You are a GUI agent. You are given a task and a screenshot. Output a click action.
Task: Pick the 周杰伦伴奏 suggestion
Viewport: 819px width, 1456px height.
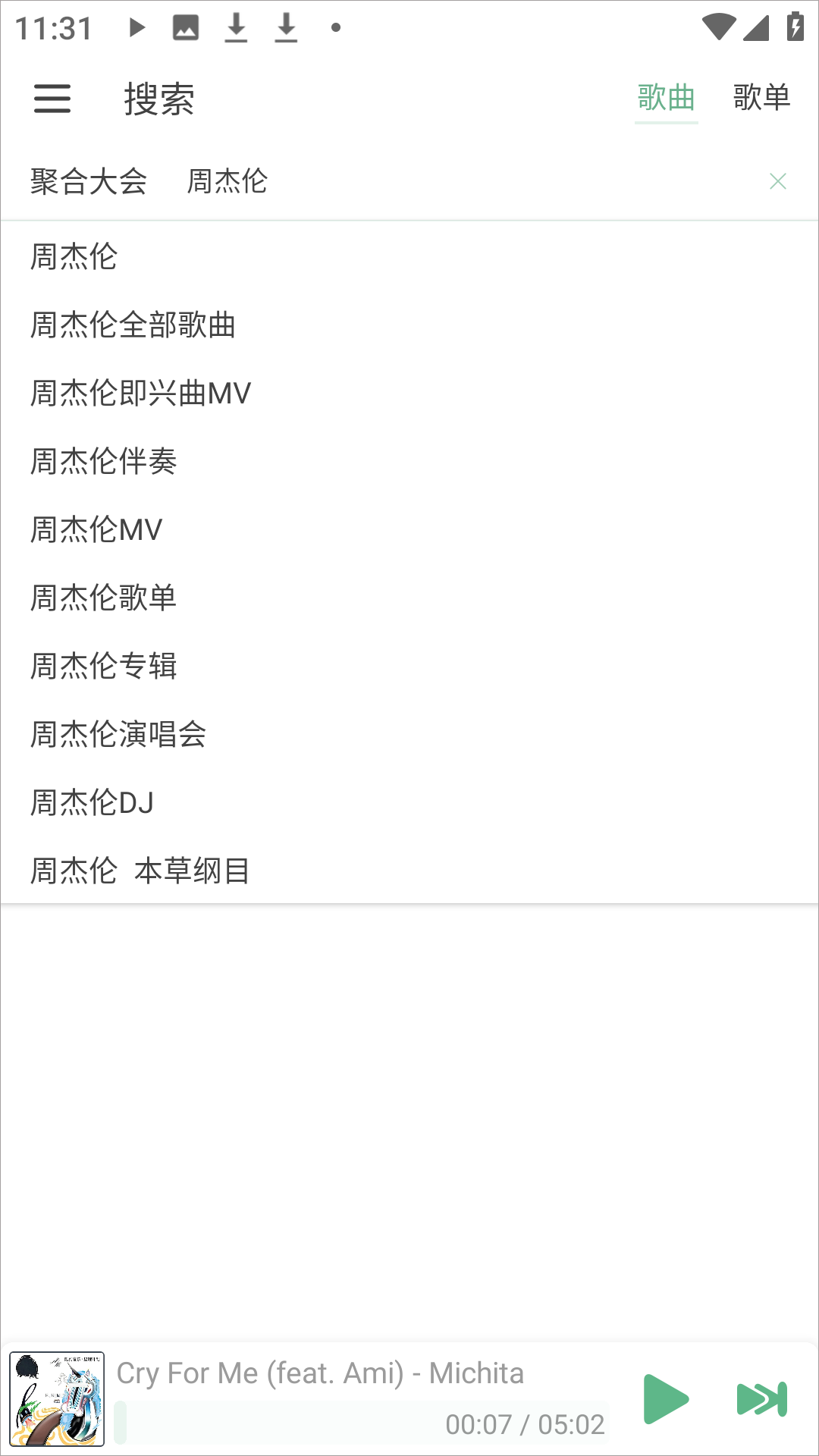(409, 461)
